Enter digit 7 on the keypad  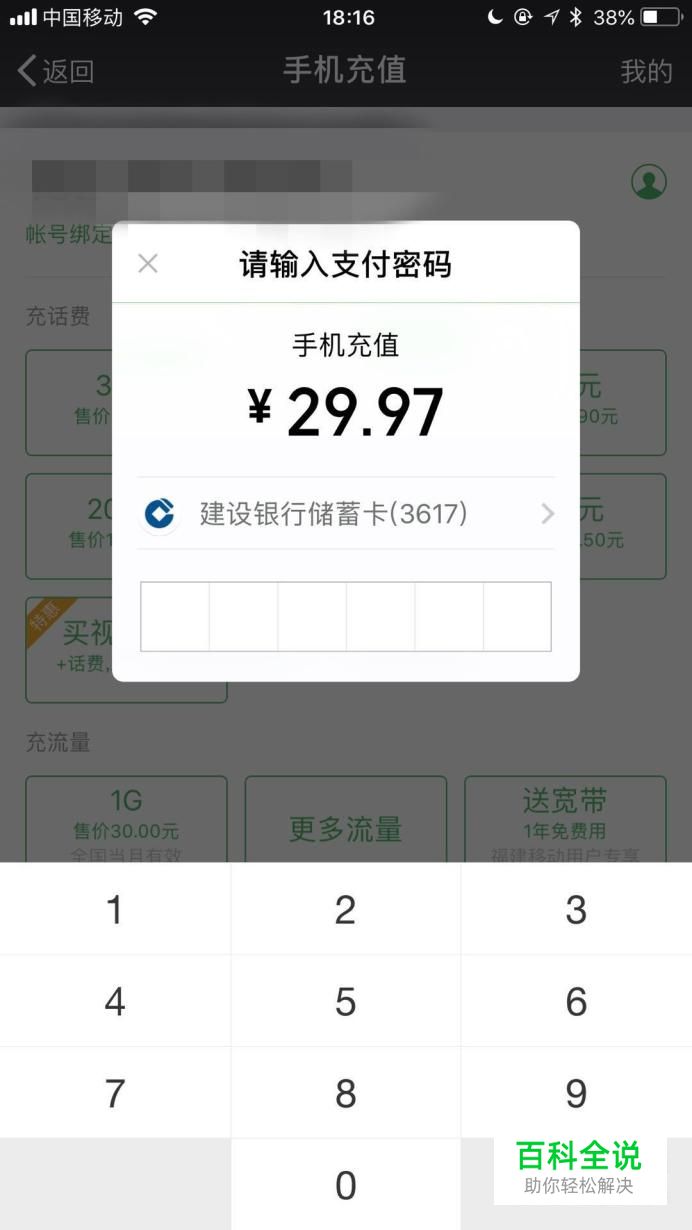115,1093
